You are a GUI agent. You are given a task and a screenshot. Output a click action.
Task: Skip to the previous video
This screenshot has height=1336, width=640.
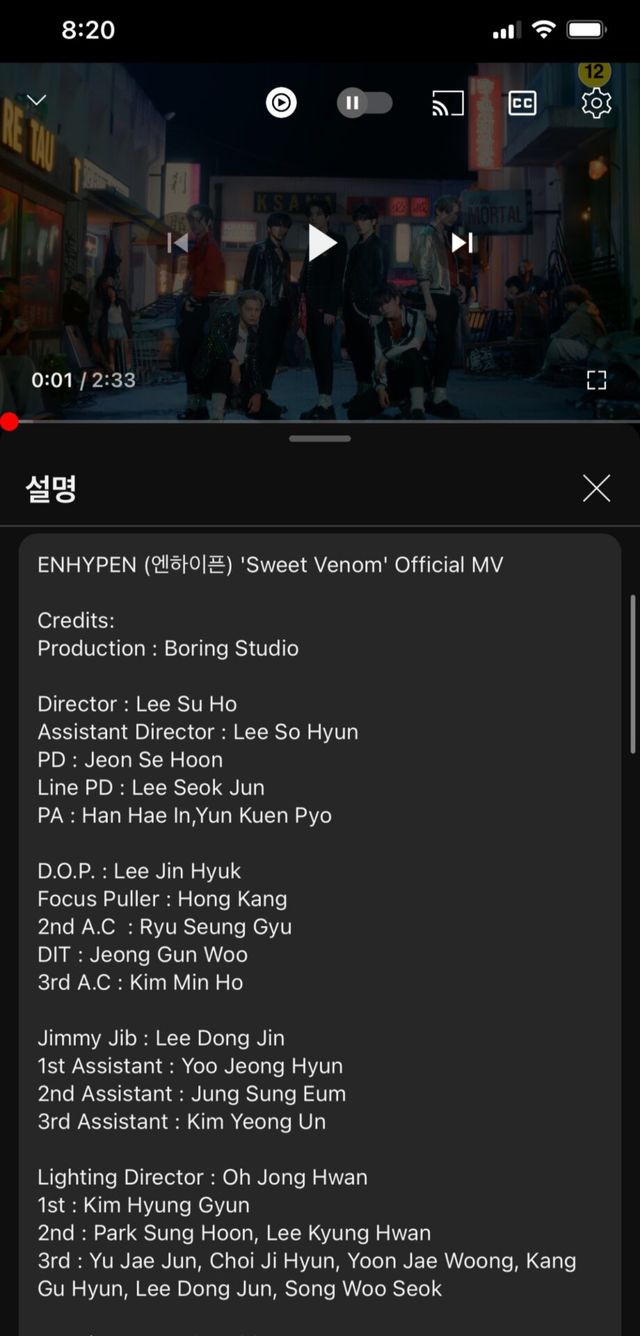[178, 243]
